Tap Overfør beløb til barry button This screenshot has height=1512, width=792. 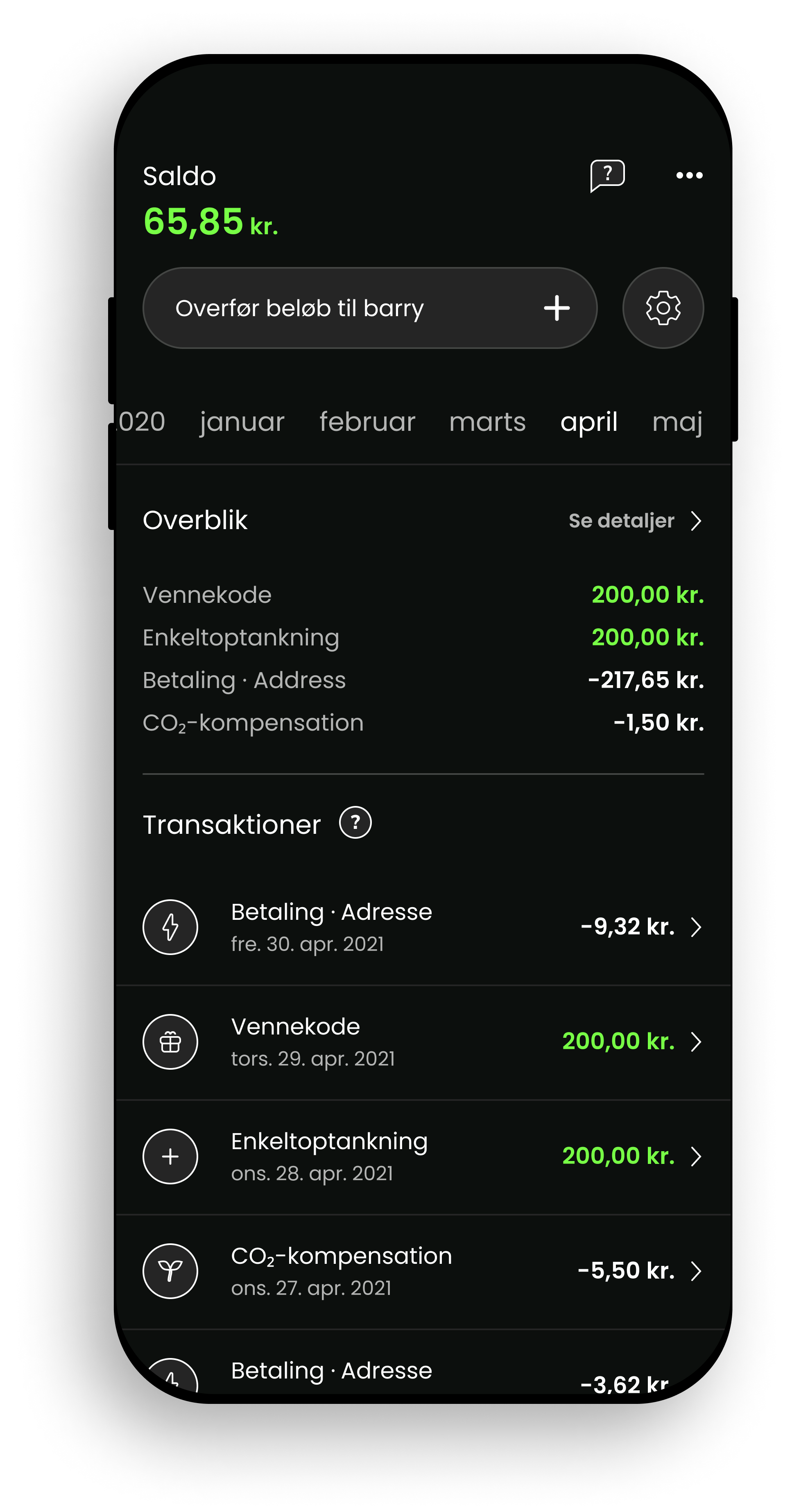point(370,308)
